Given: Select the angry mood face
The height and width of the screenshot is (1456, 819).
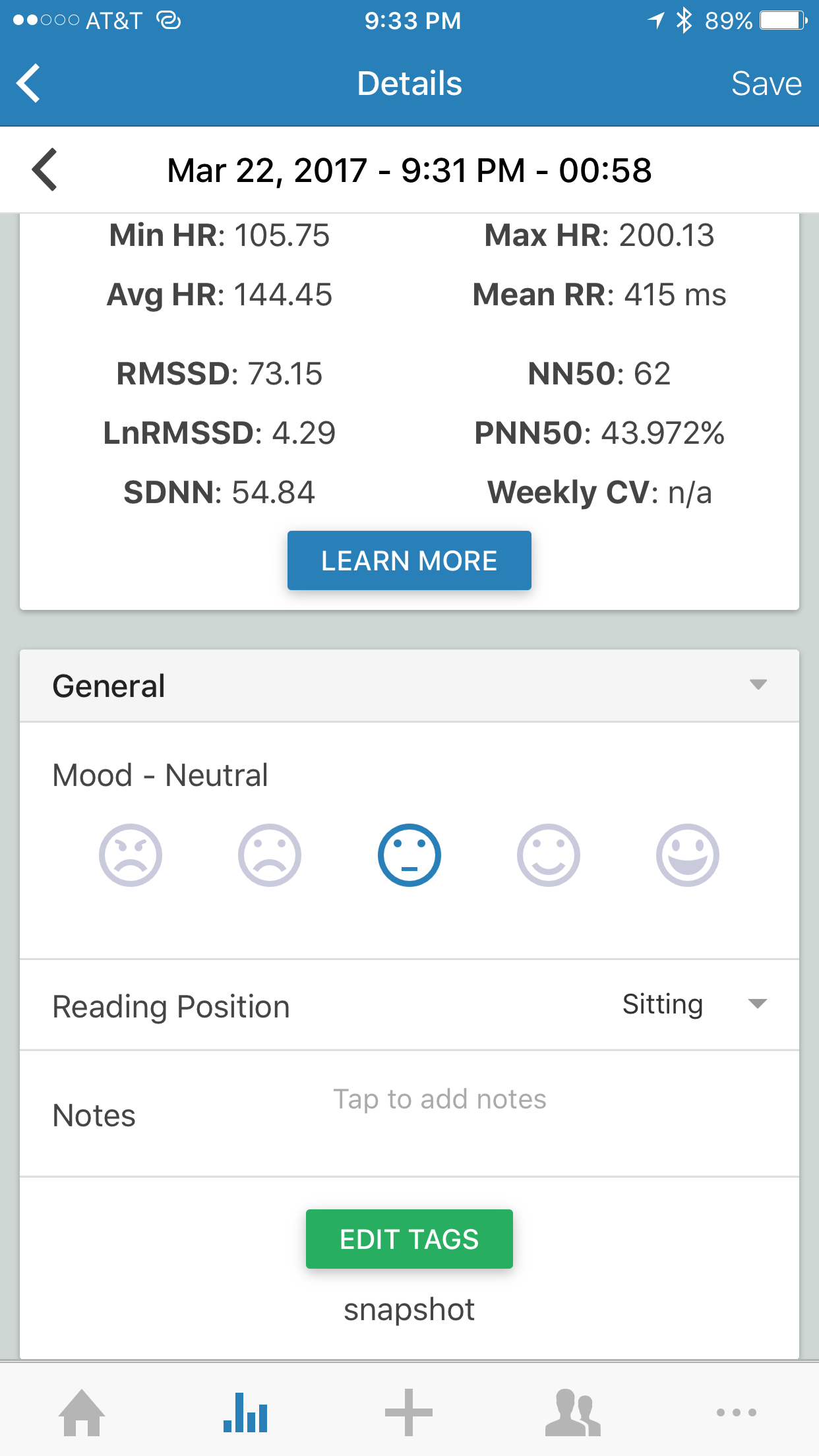Looking at the screenshot, I should 131,855.
